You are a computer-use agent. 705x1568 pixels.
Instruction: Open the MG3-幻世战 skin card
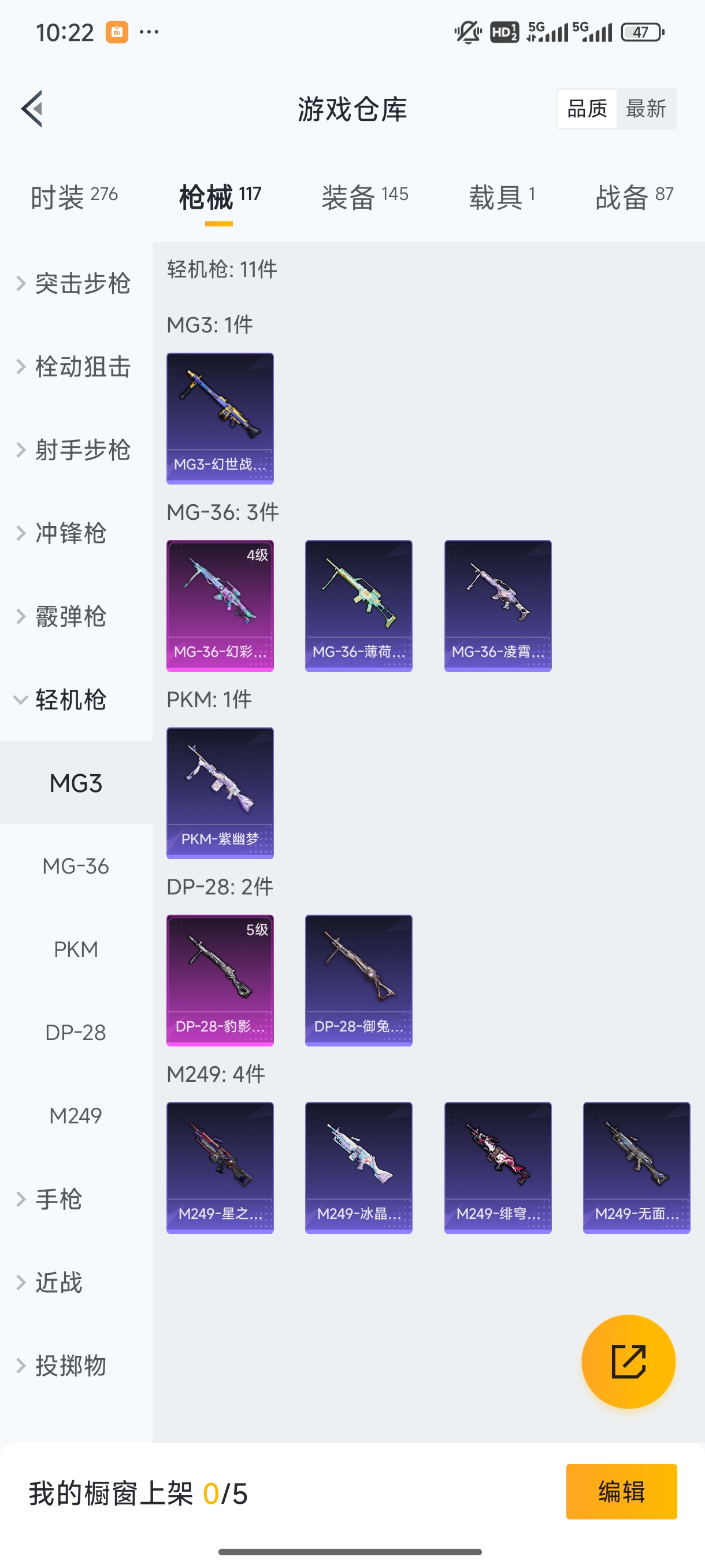click(220, 419)
